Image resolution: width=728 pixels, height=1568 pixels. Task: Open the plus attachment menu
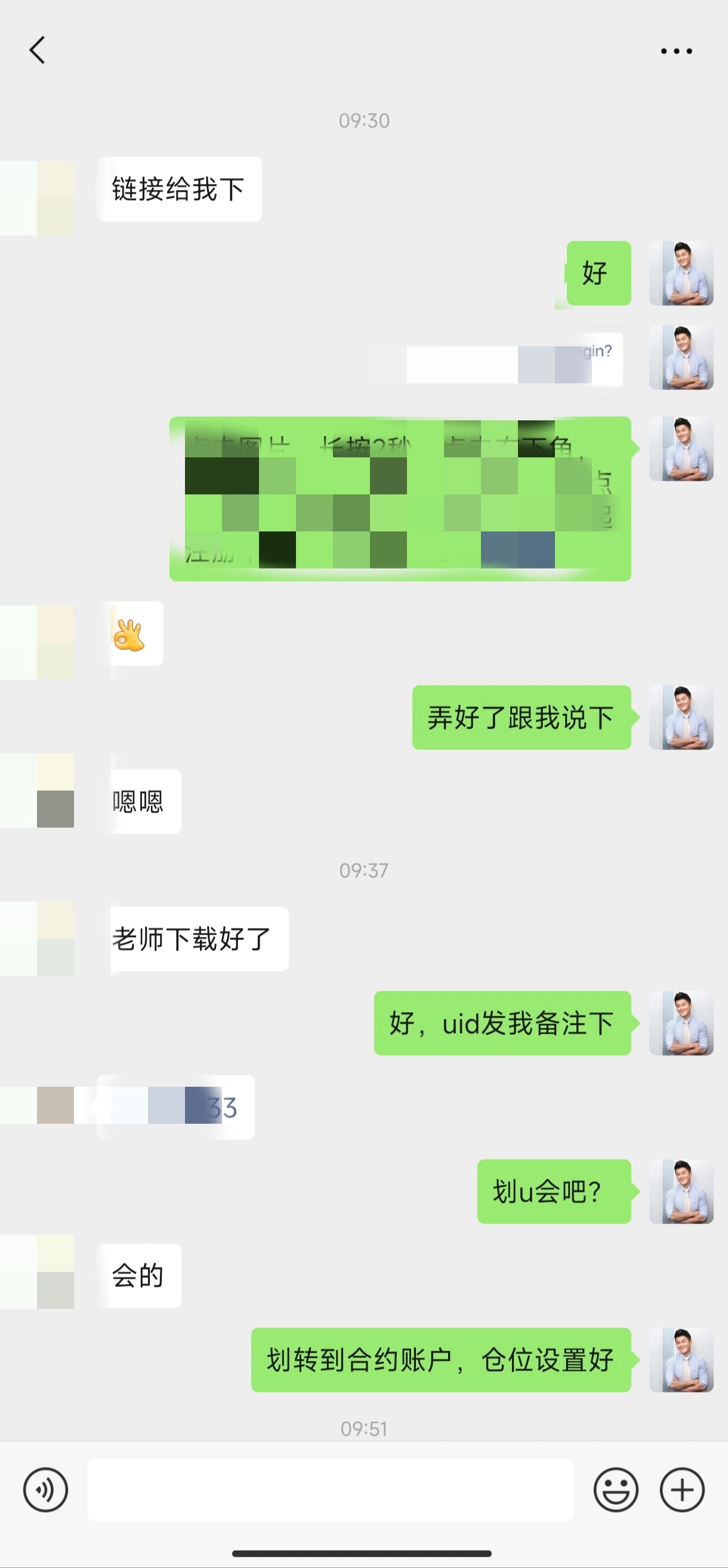(681, 1491)
